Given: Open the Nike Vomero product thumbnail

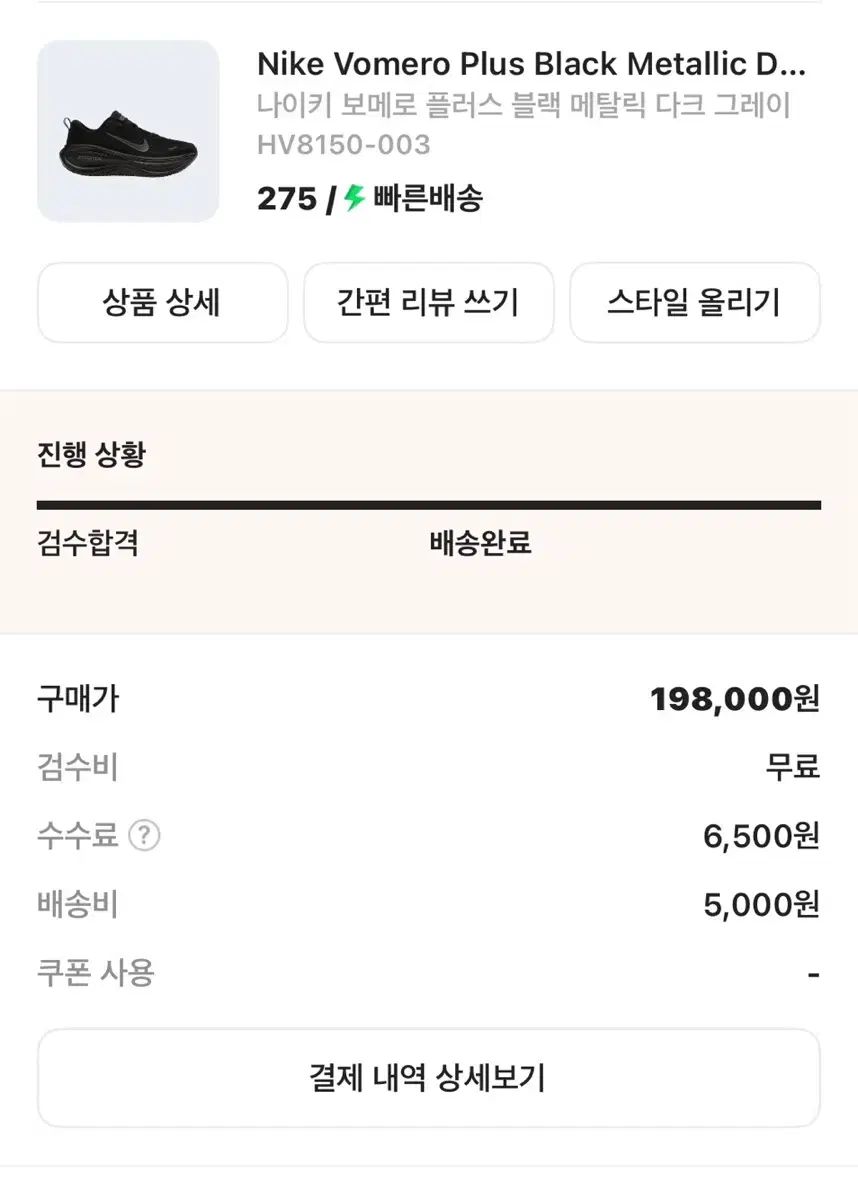Looking at the screenshot, I should 127,130.
